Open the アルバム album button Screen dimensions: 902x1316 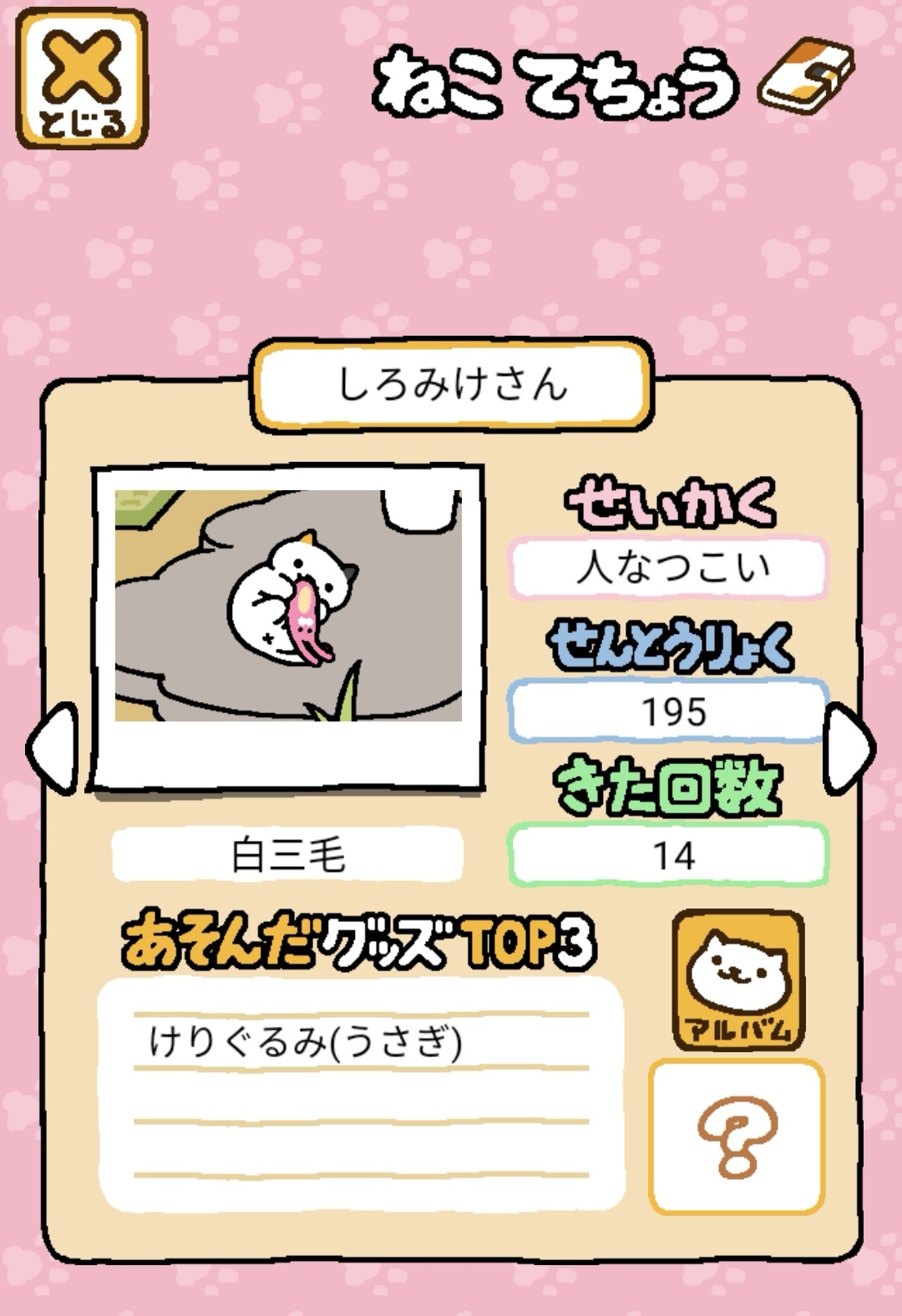pyautogui.click(x=737, y=980)
